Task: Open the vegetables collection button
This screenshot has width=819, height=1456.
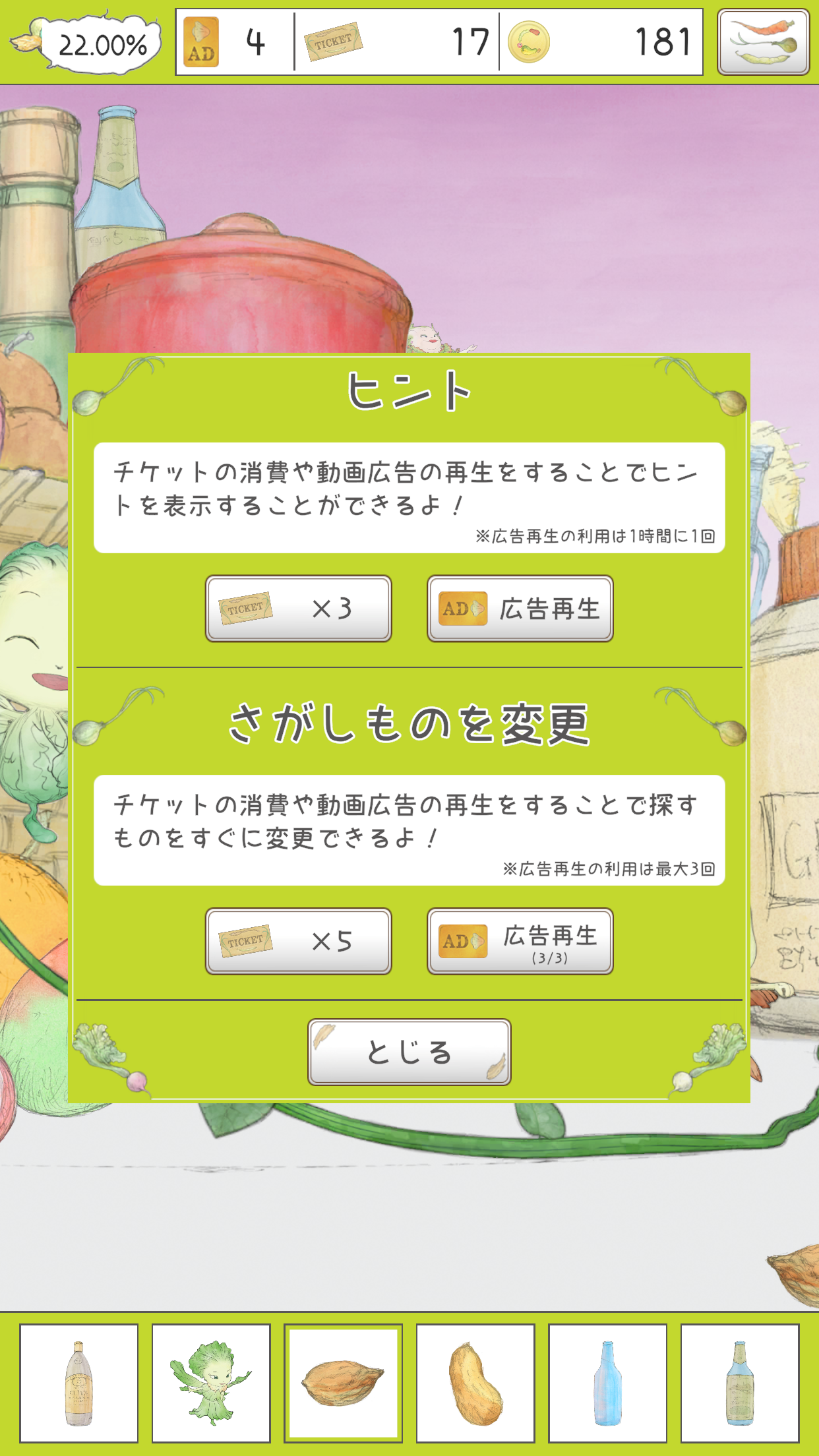Action: 763,42
